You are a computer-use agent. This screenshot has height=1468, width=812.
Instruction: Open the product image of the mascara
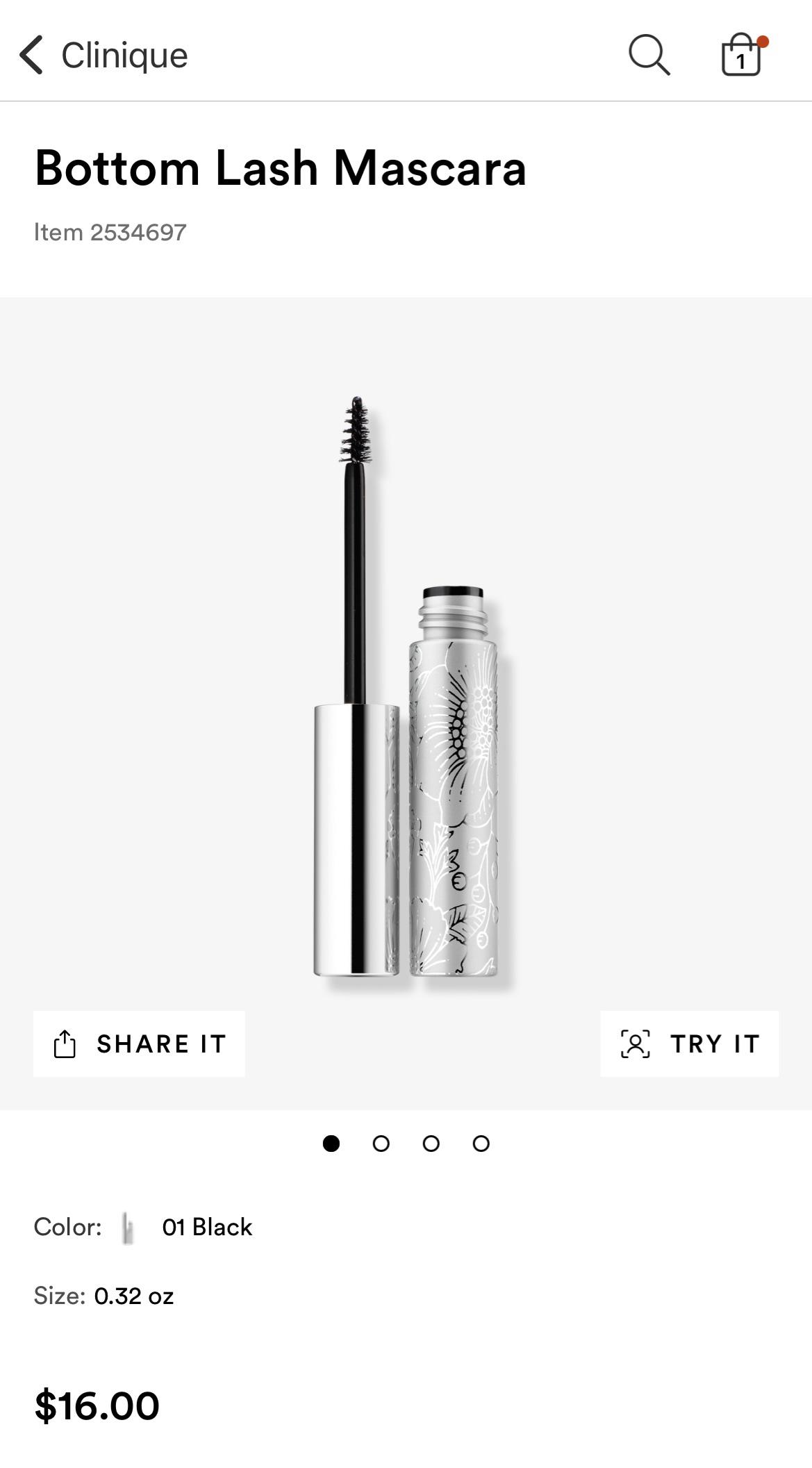click(x=406, y=695)
